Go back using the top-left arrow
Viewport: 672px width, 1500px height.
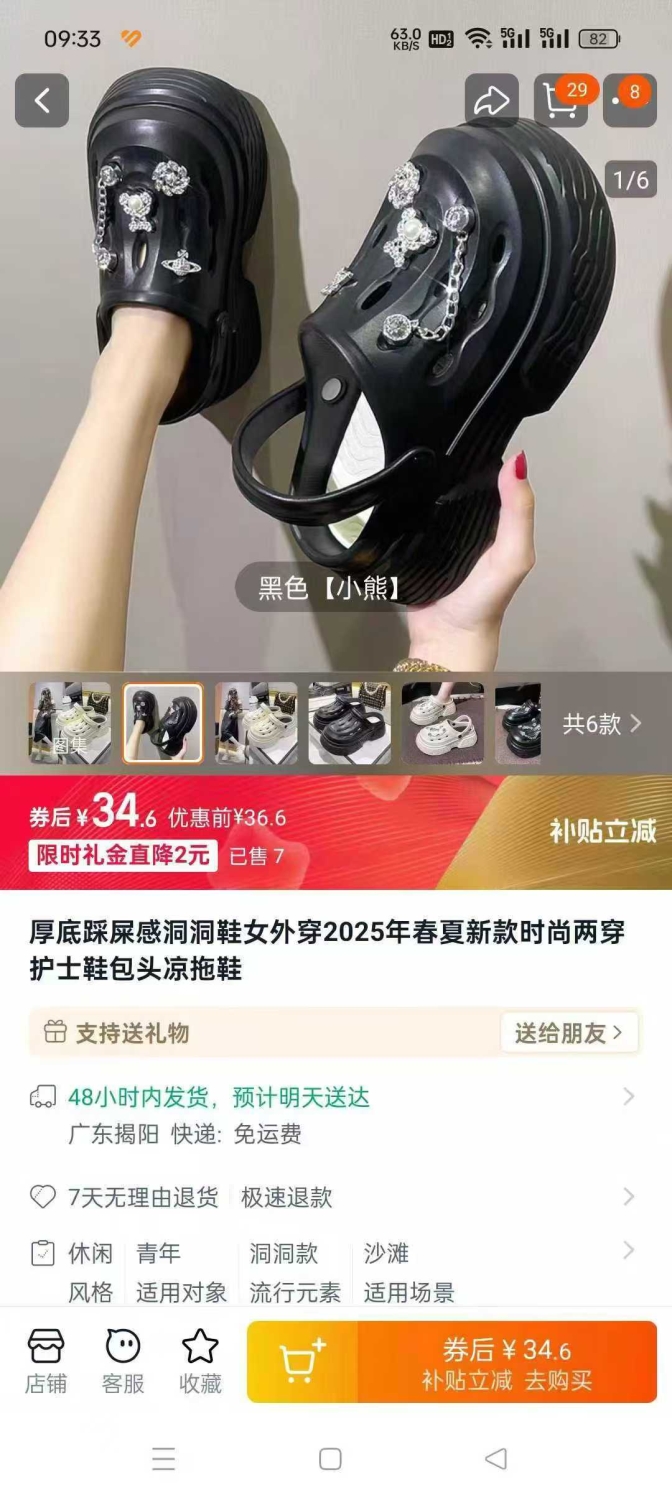click(42, 100)
